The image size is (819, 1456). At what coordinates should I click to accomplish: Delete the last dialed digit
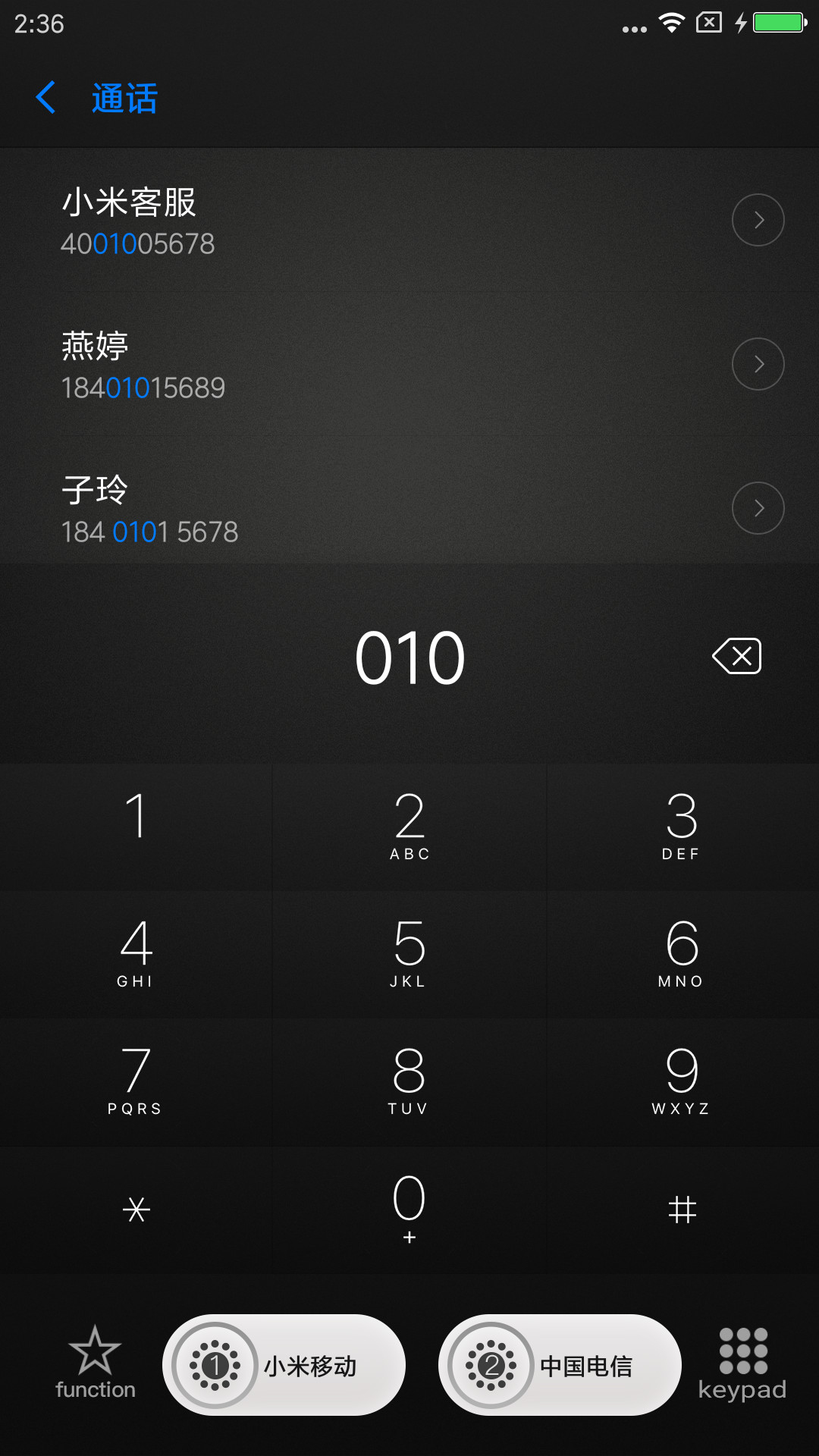[737, 656]
